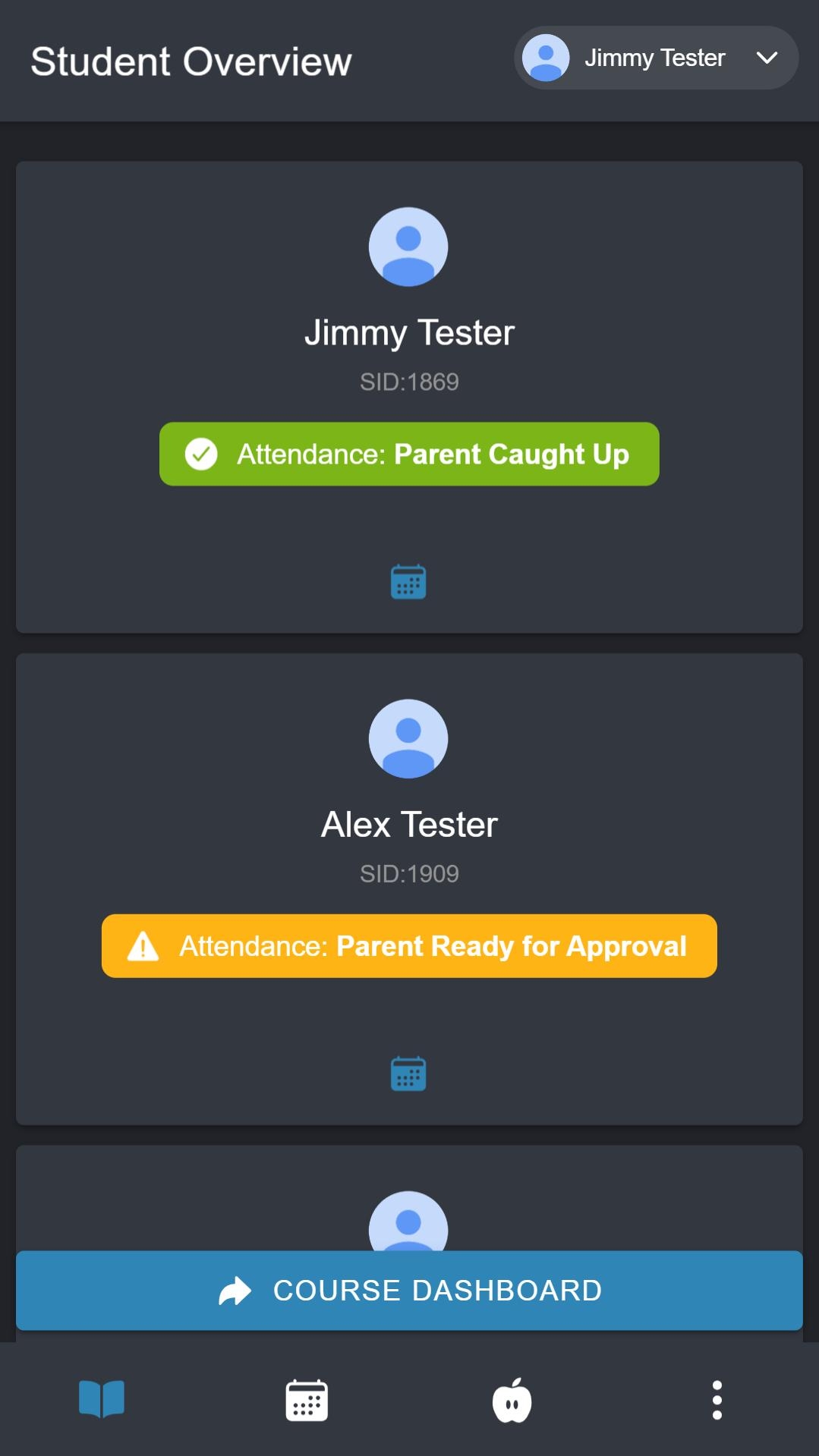
Task: Select the Parent Ready for Approval status badge
Action: click(408, 945)
